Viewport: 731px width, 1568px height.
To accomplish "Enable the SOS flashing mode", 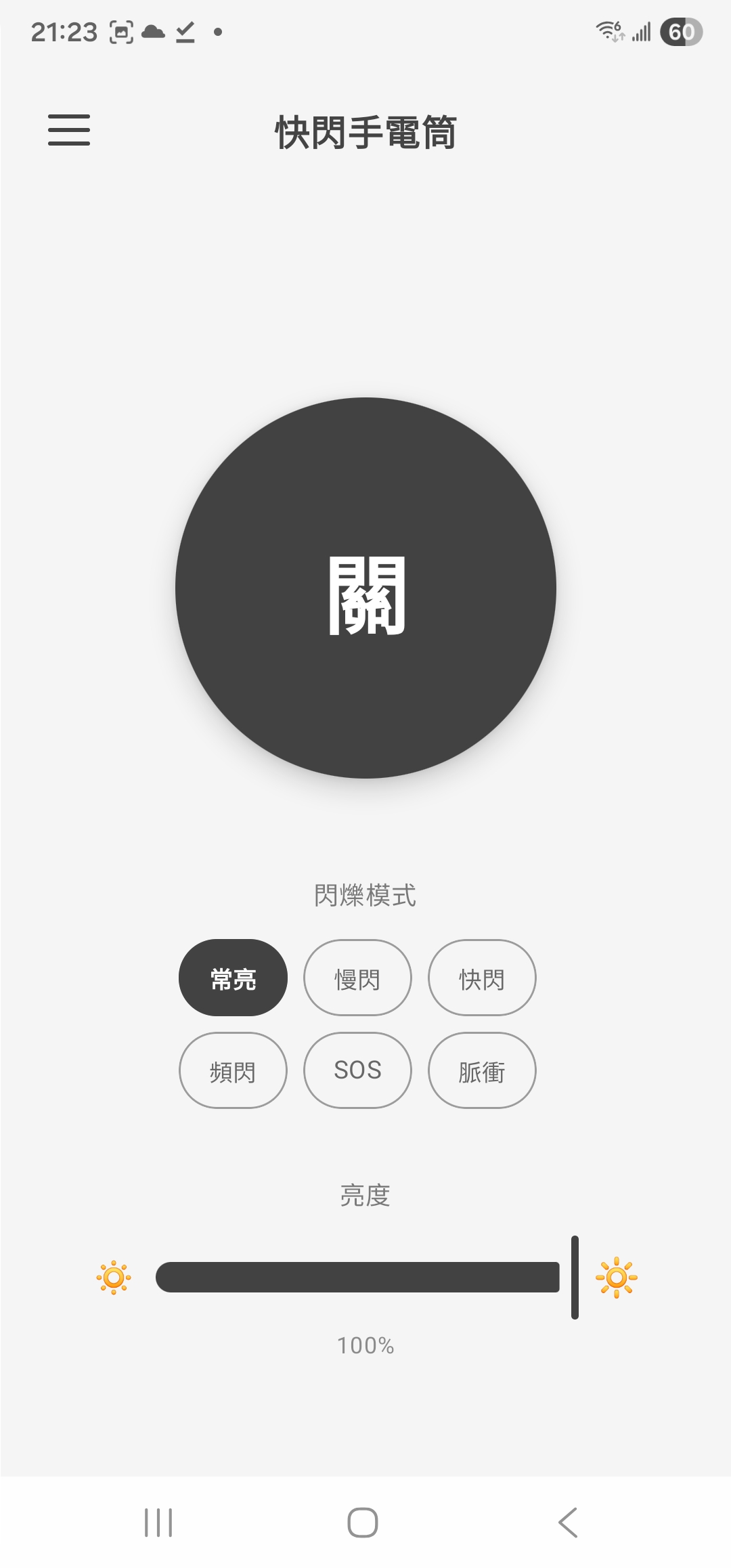I will 357,1070.
